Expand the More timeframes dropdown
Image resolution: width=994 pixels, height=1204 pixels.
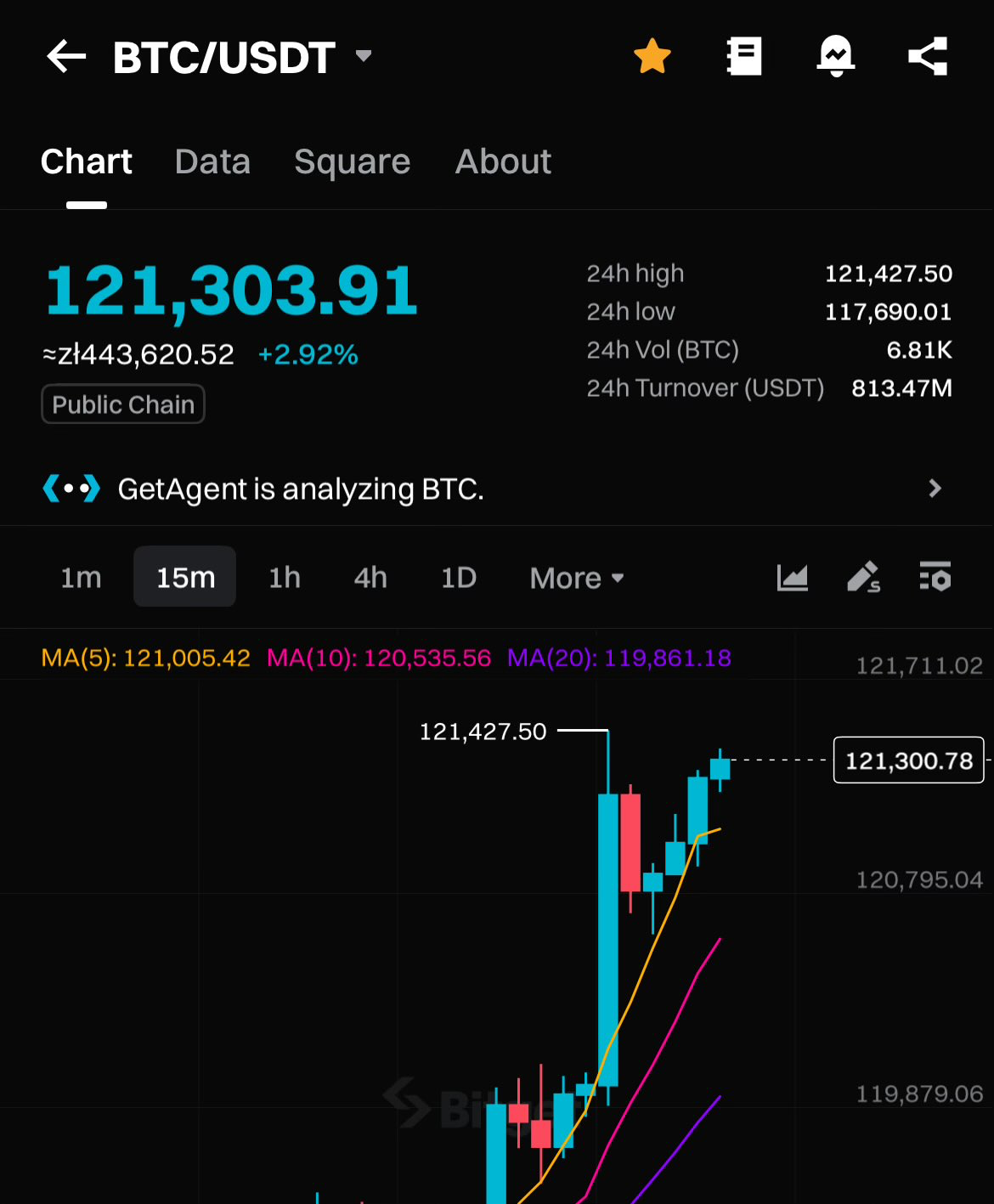[x=577, y=579]
